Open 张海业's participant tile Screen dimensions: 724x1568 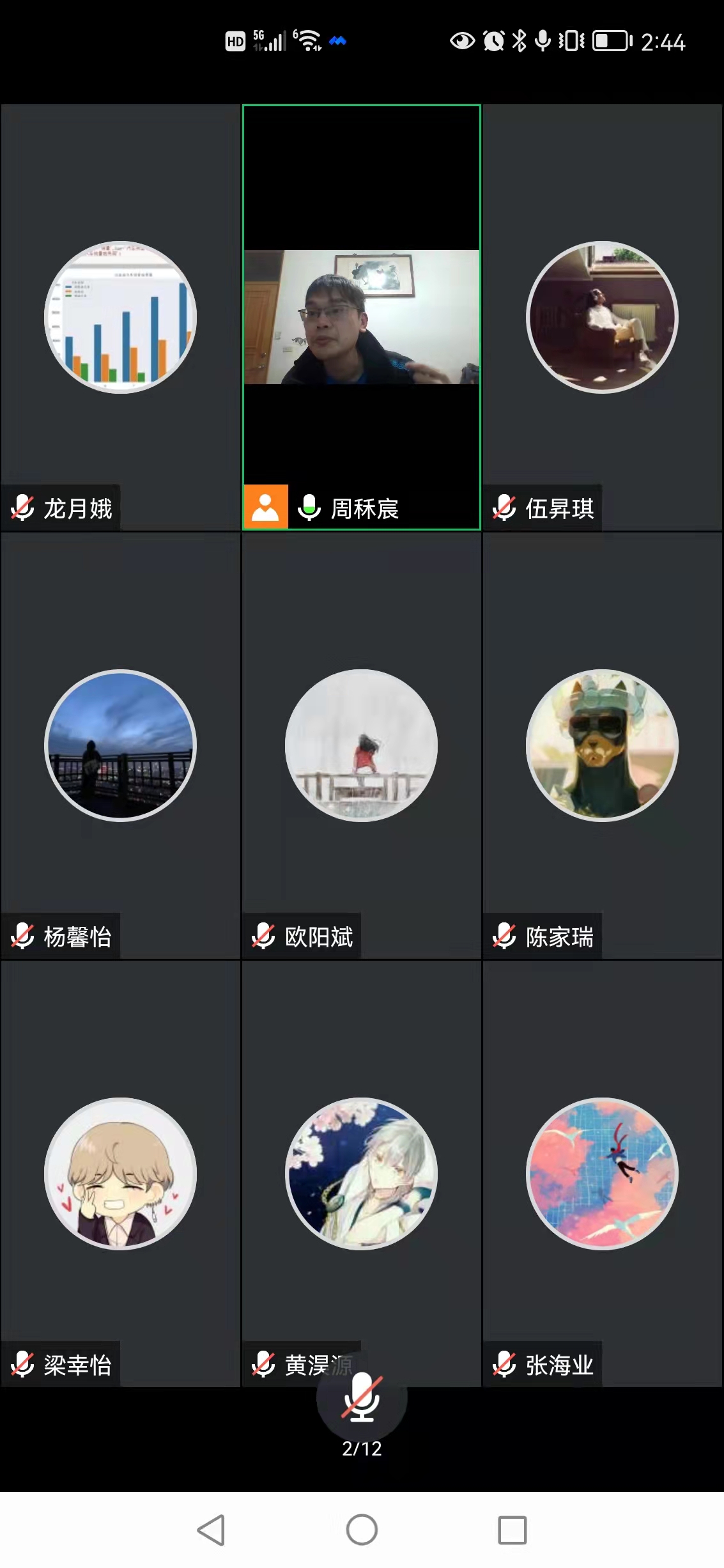602,1174
